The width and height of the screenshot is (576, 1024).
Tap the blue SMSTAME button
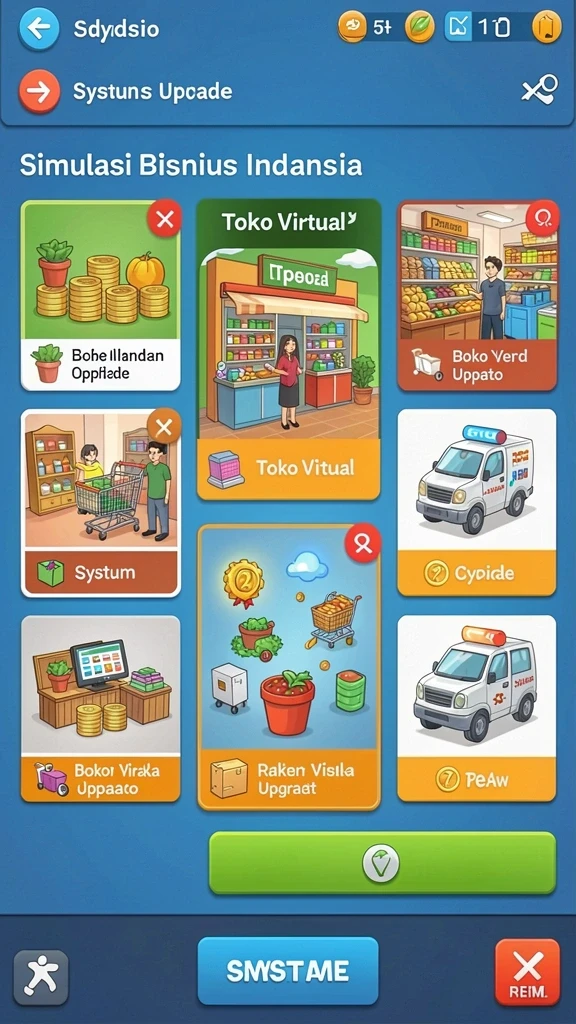(x=288, y=970)
